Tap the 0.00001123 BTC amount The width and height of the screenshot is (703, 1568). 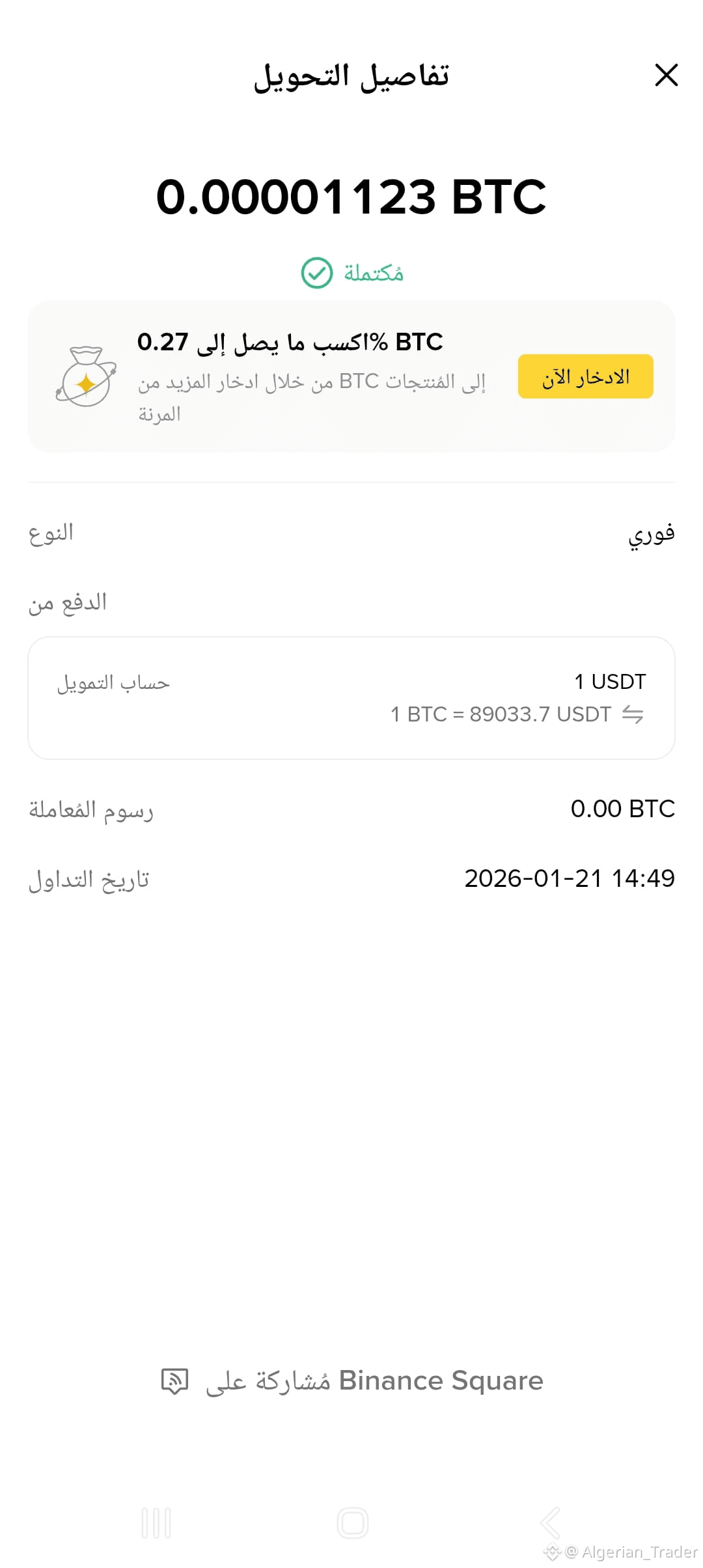pos(351,199)
